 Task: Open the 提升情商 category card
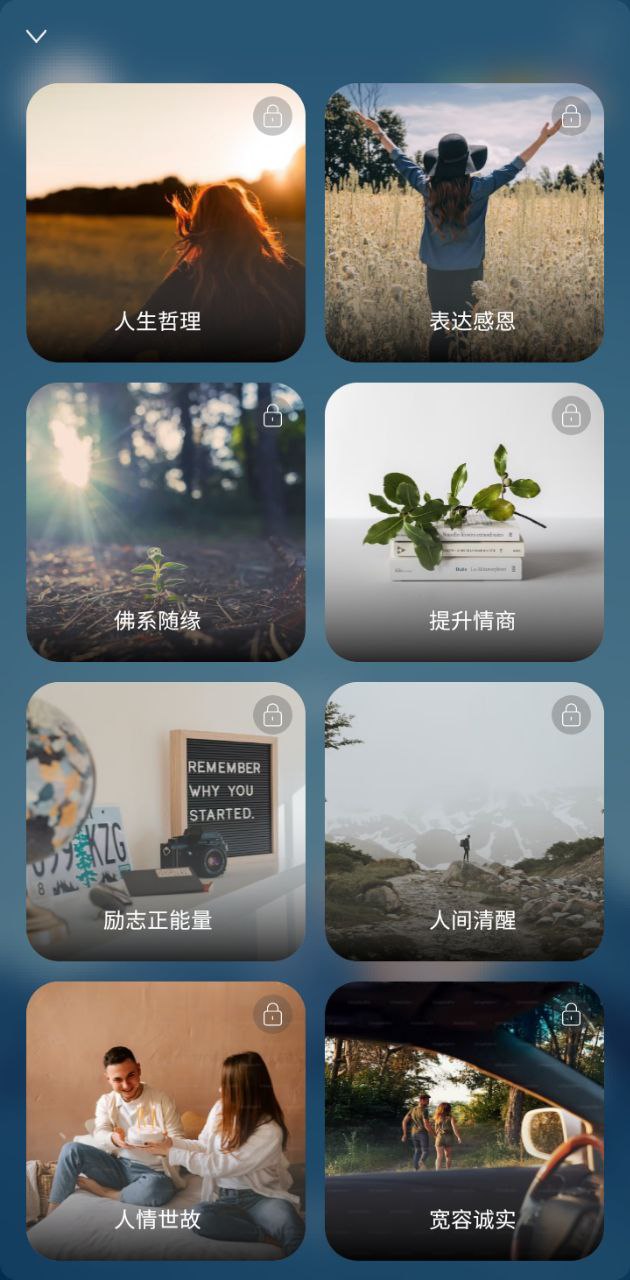[x=464, y=522]
